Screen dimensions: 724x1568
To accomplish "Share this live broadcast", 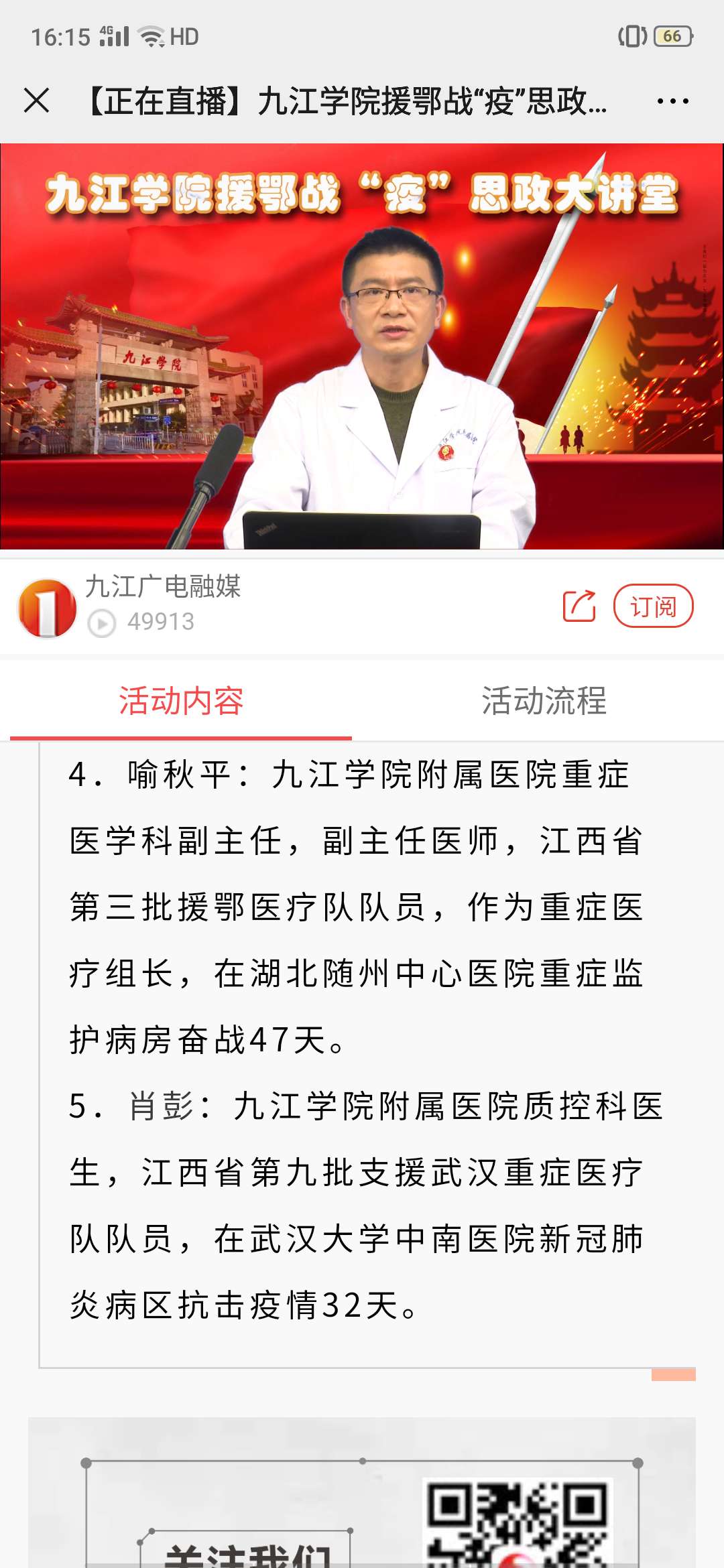I will coord(579,606).
